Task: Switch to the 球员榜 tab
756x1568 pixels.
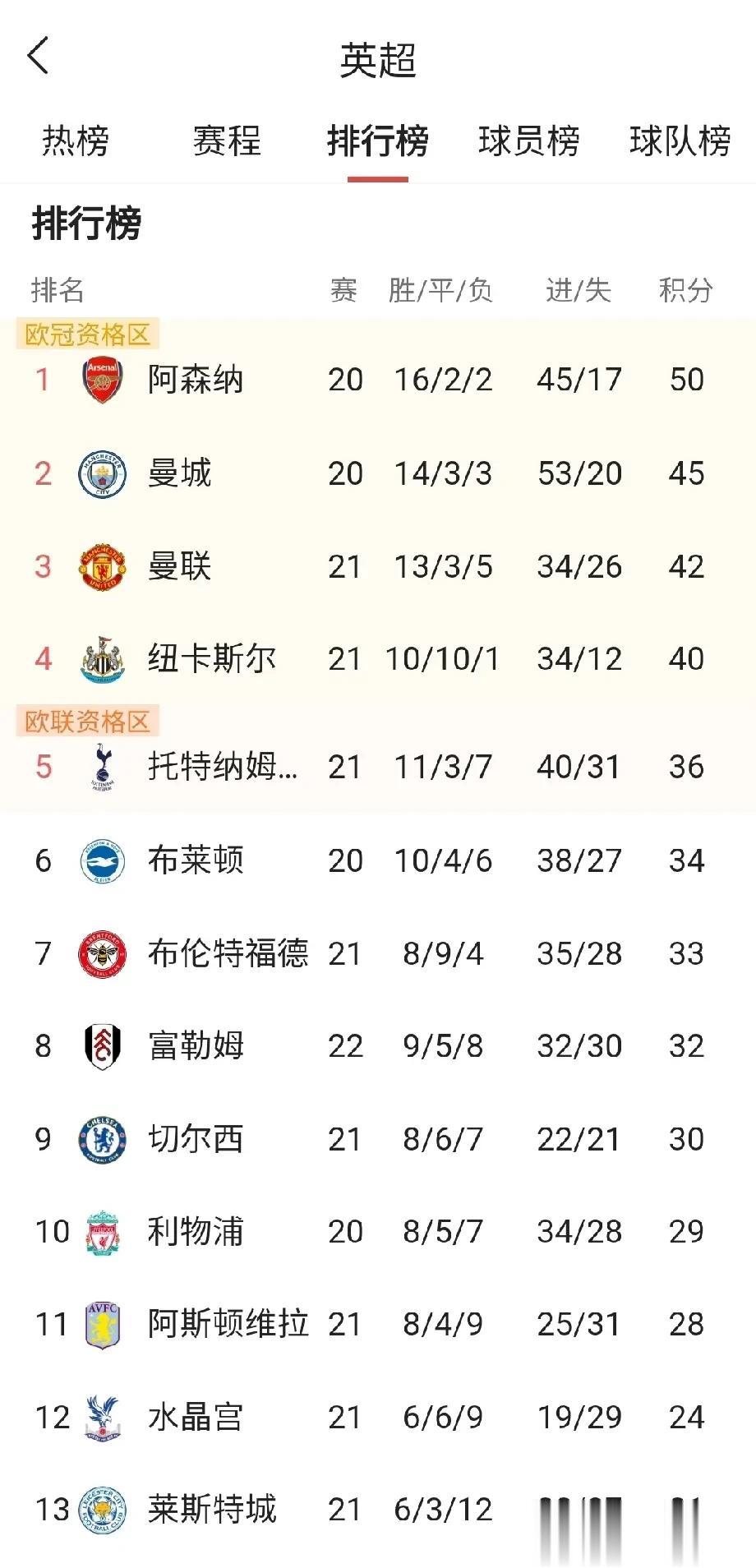Action: coord(528,141)
